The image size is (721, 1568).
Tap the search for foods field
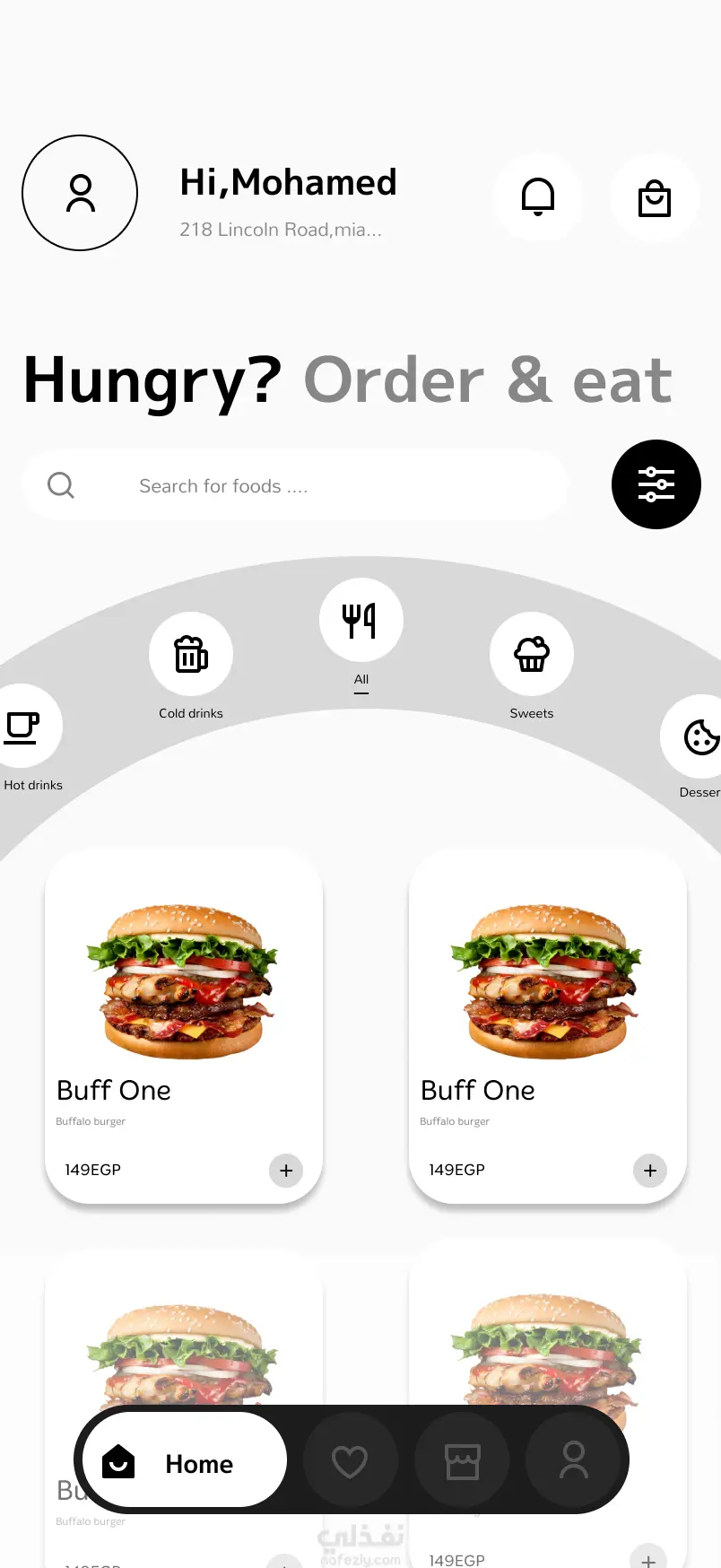click(x=296, y=485)
